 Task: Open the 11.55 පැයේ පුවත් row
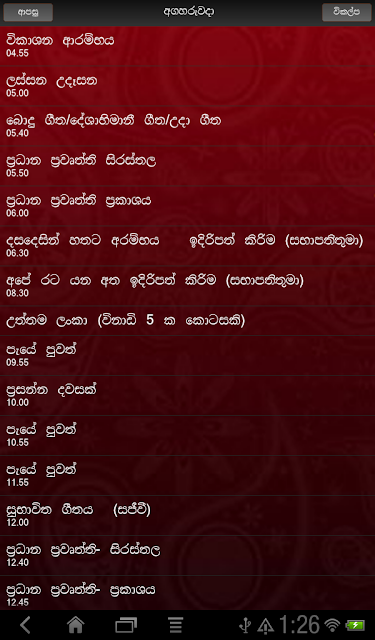click(x=187, y=476)
